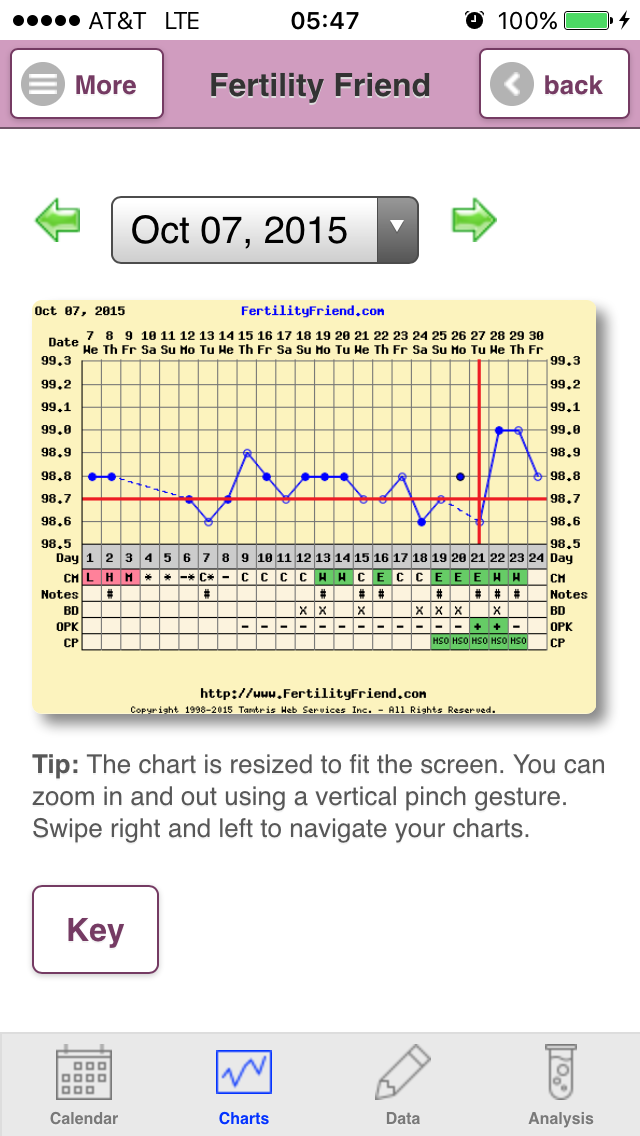Go back to previous screen
The image size is (640, 1136).
click(554, 84)
